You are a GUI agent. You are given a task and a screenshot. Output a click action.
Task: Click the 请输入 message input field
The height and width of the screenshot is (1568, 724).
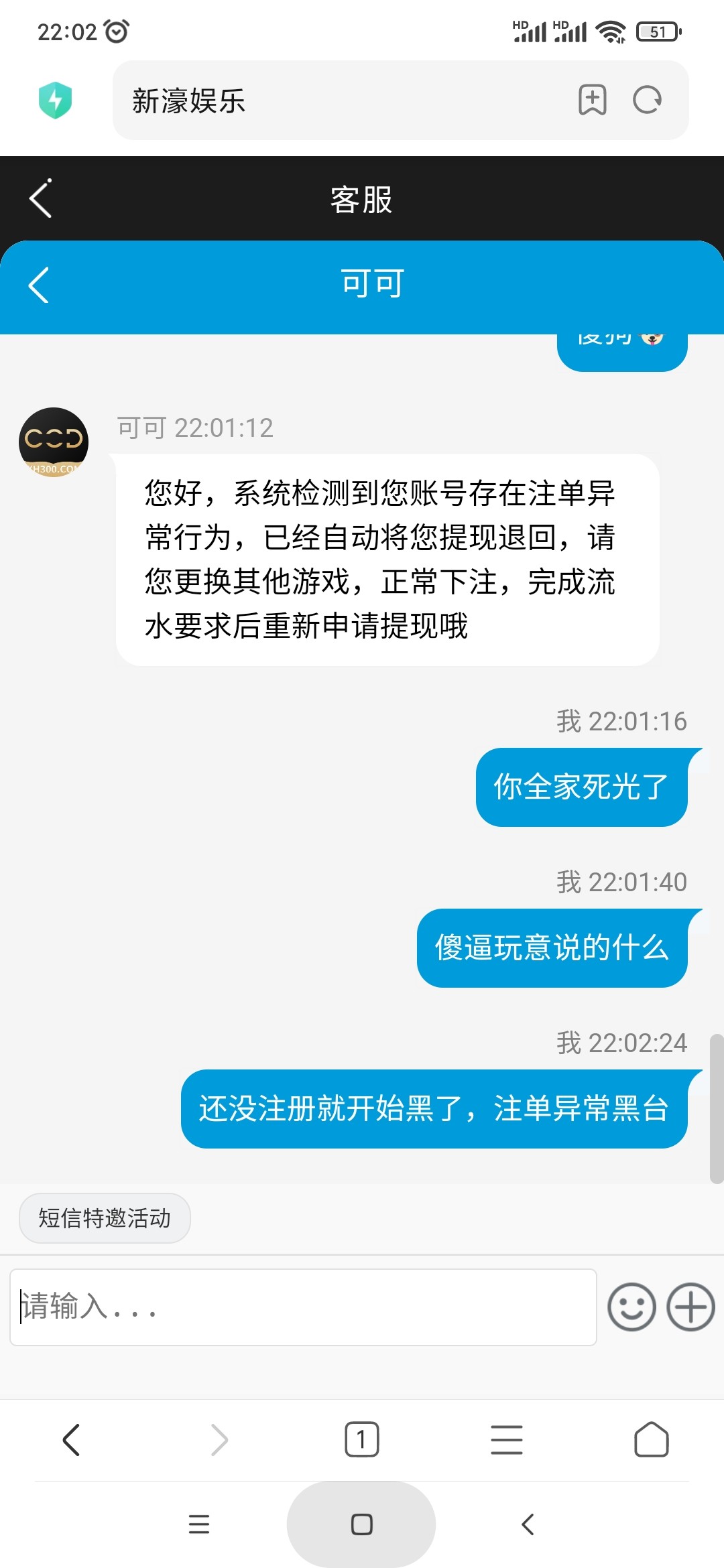coord(302,1307)
